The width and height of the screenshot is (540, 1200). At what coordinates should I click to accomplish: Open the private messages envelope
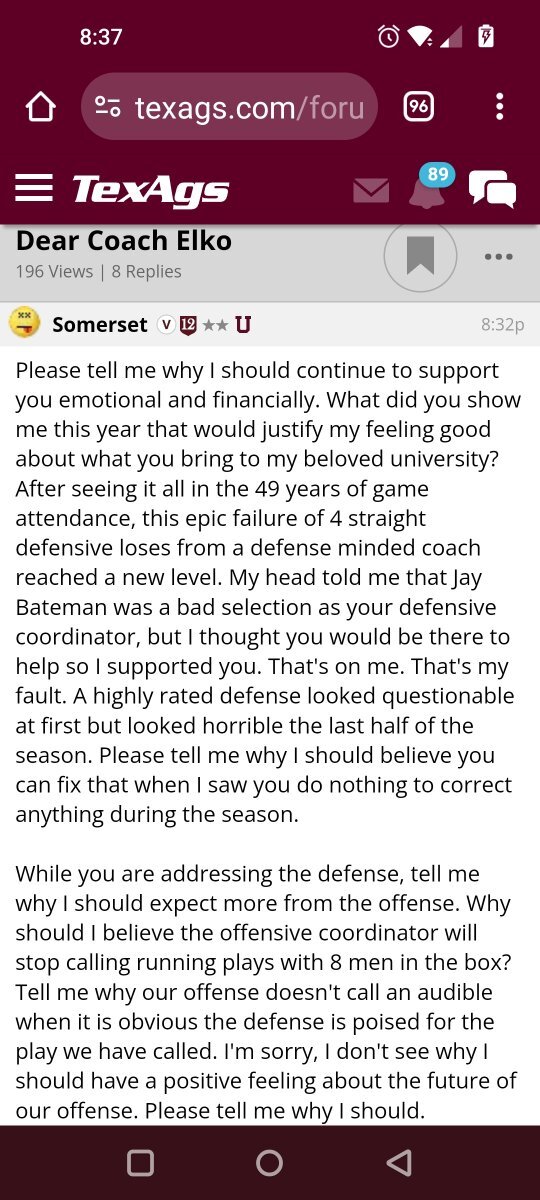[x=371, y=189]
